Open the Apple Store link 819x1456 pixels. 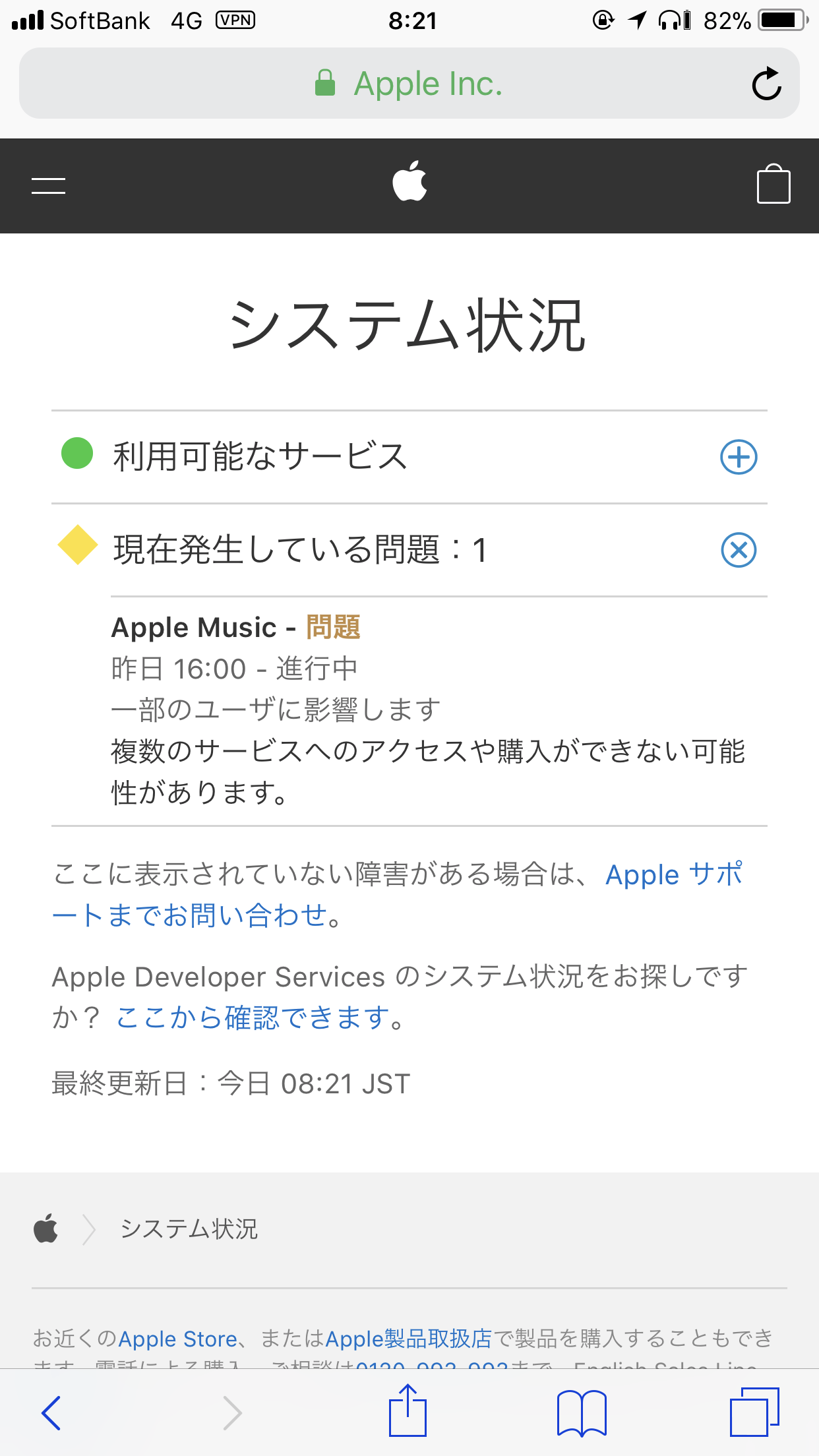point(177,1339)
